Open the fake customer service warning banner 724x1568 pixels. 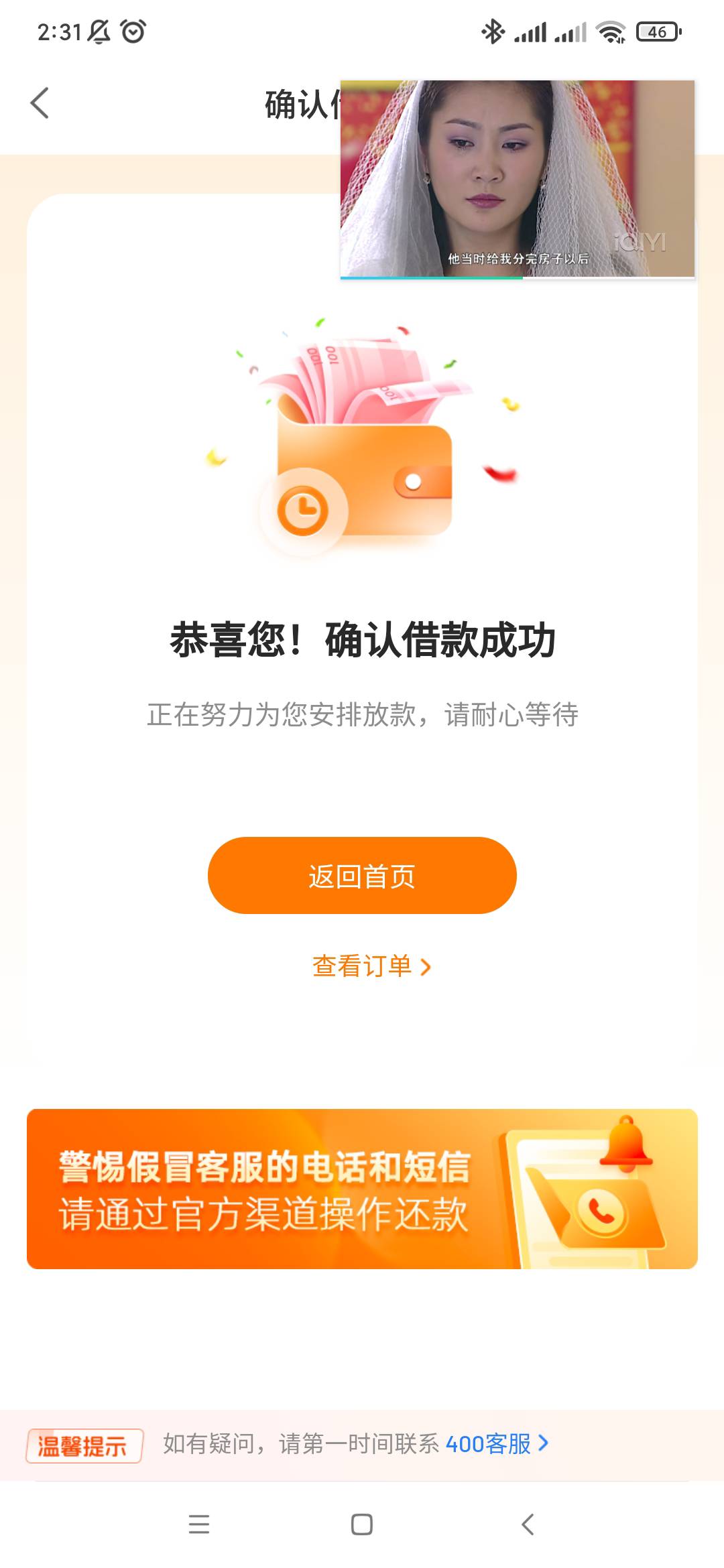[362, 1189]
